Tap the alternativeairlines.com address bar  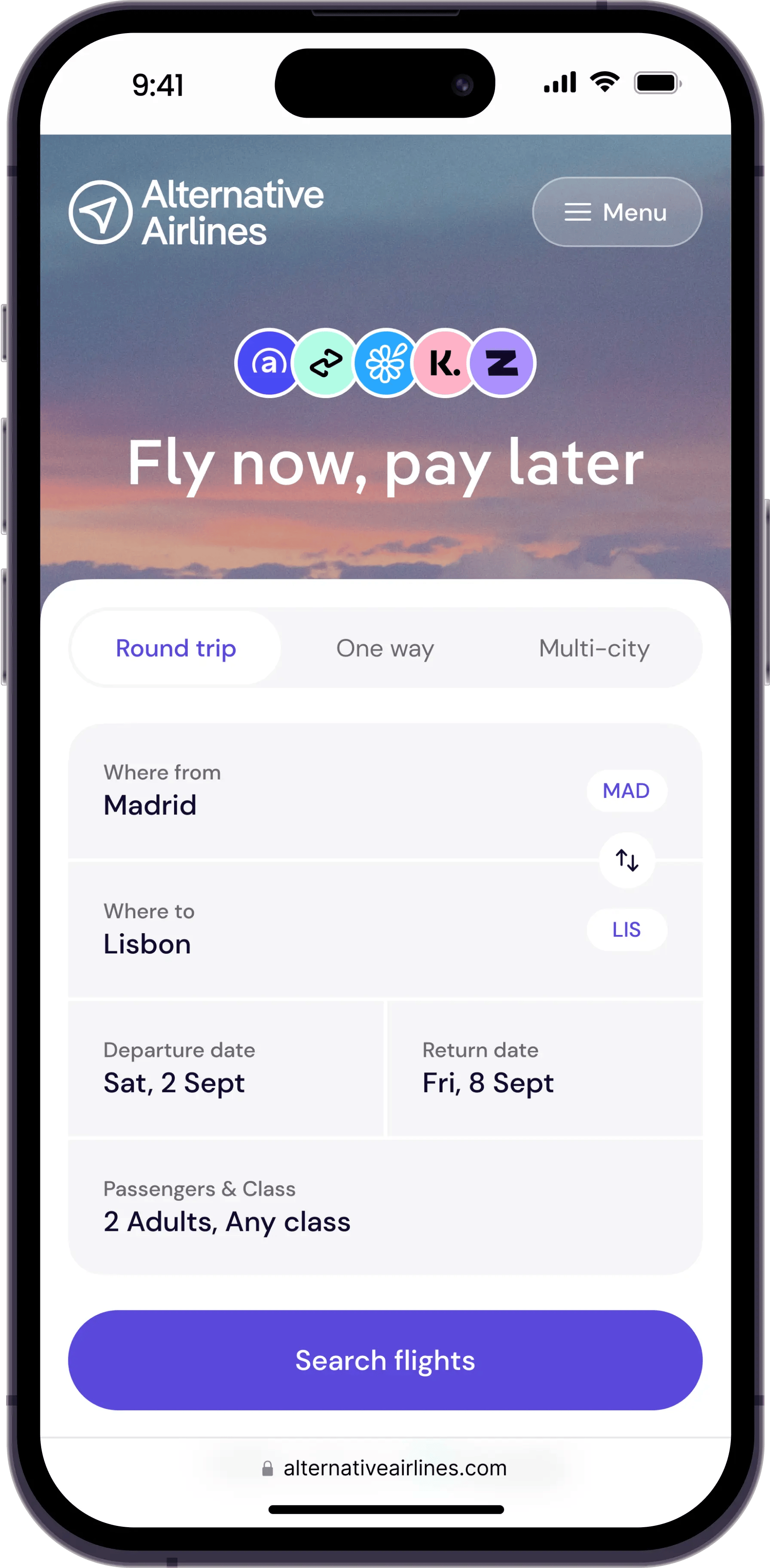click(385, 1468)
